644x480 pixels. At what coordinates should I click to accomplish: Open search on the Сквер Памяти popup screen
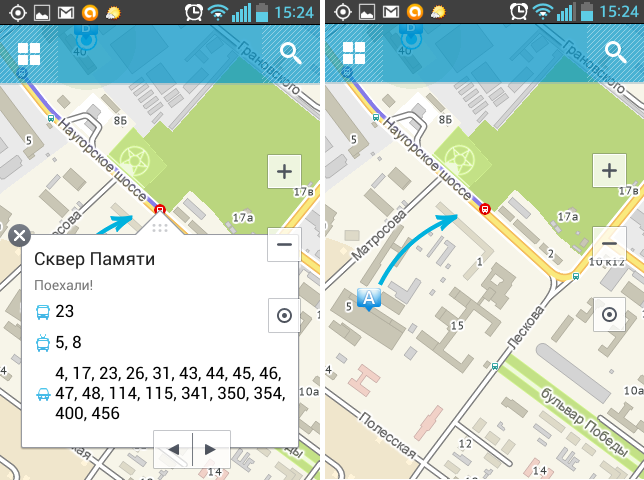point(291,54)
